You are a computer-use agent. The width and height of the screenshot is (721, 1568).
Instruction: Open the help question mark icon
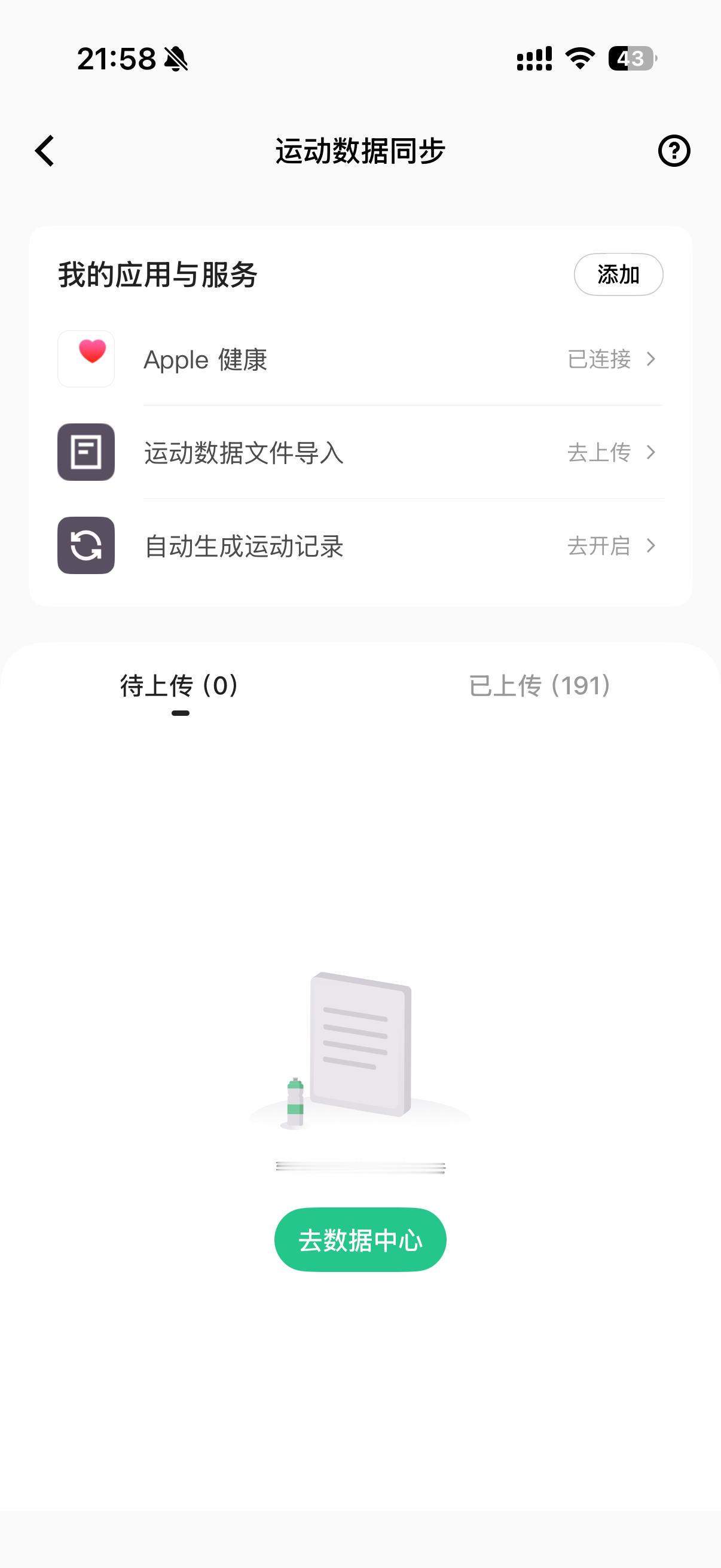[674, 152]
